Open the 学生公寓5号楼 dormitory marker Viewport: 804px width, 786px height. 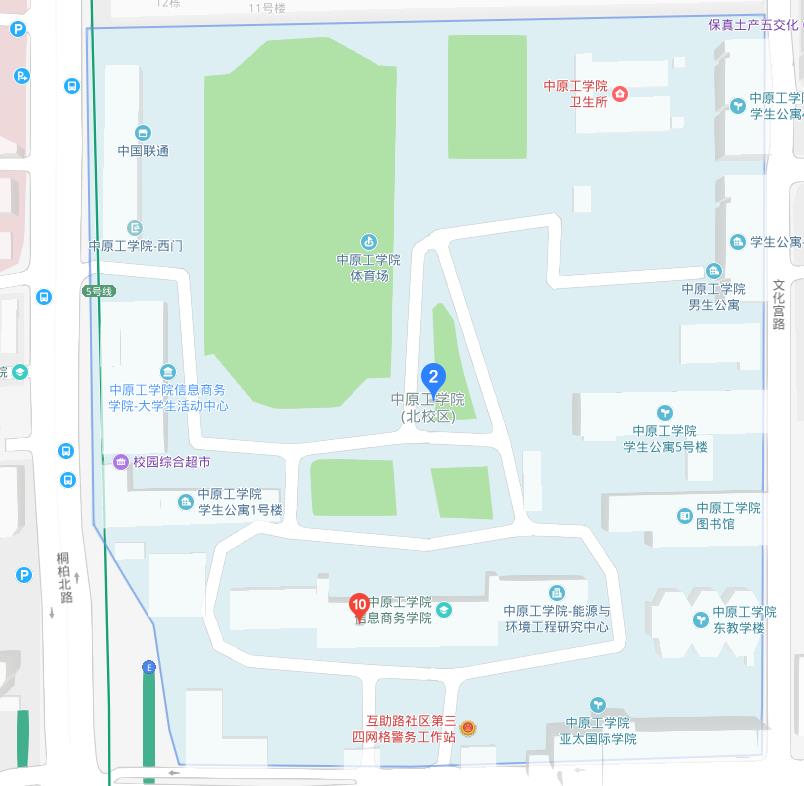coord(665,413)
